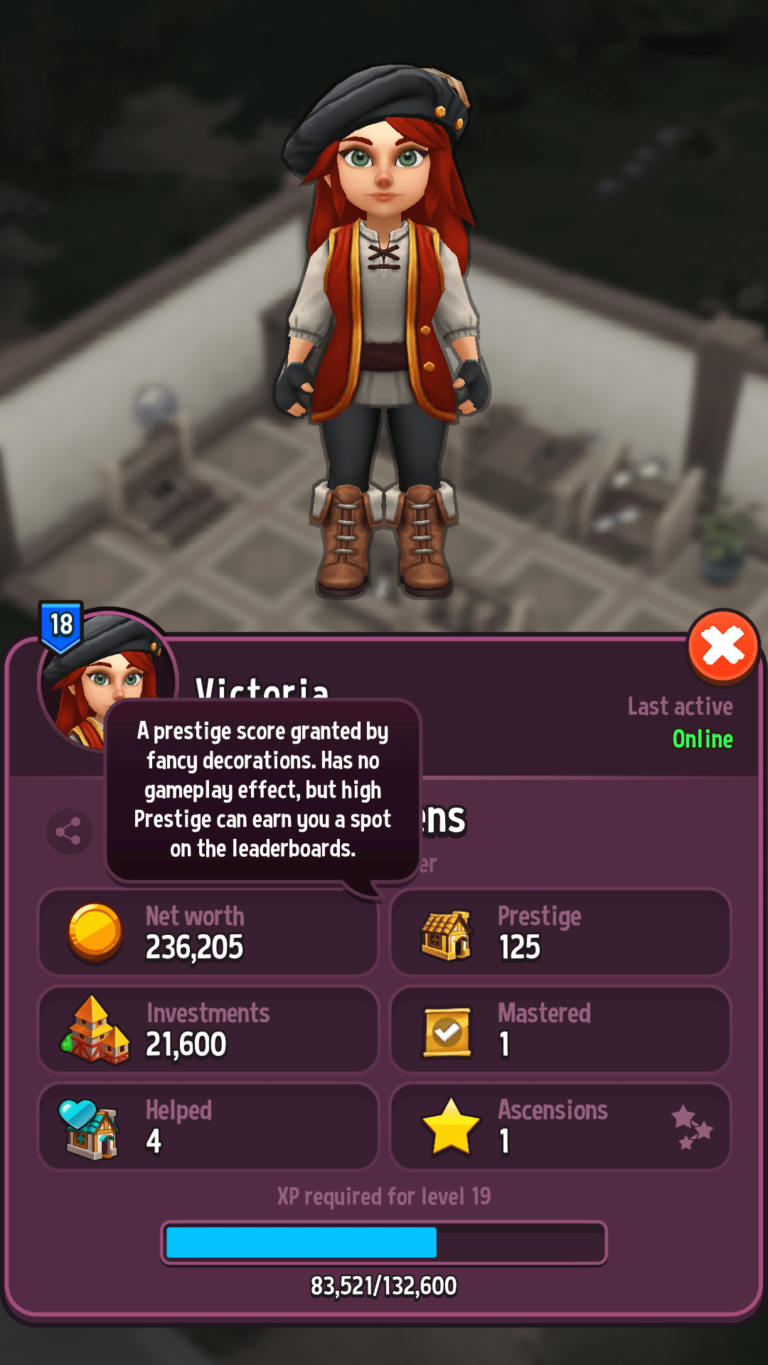The height and width of the screenshot is (1365, 768).
Task: Tap the Investments stat tile
Action: 208,1029
